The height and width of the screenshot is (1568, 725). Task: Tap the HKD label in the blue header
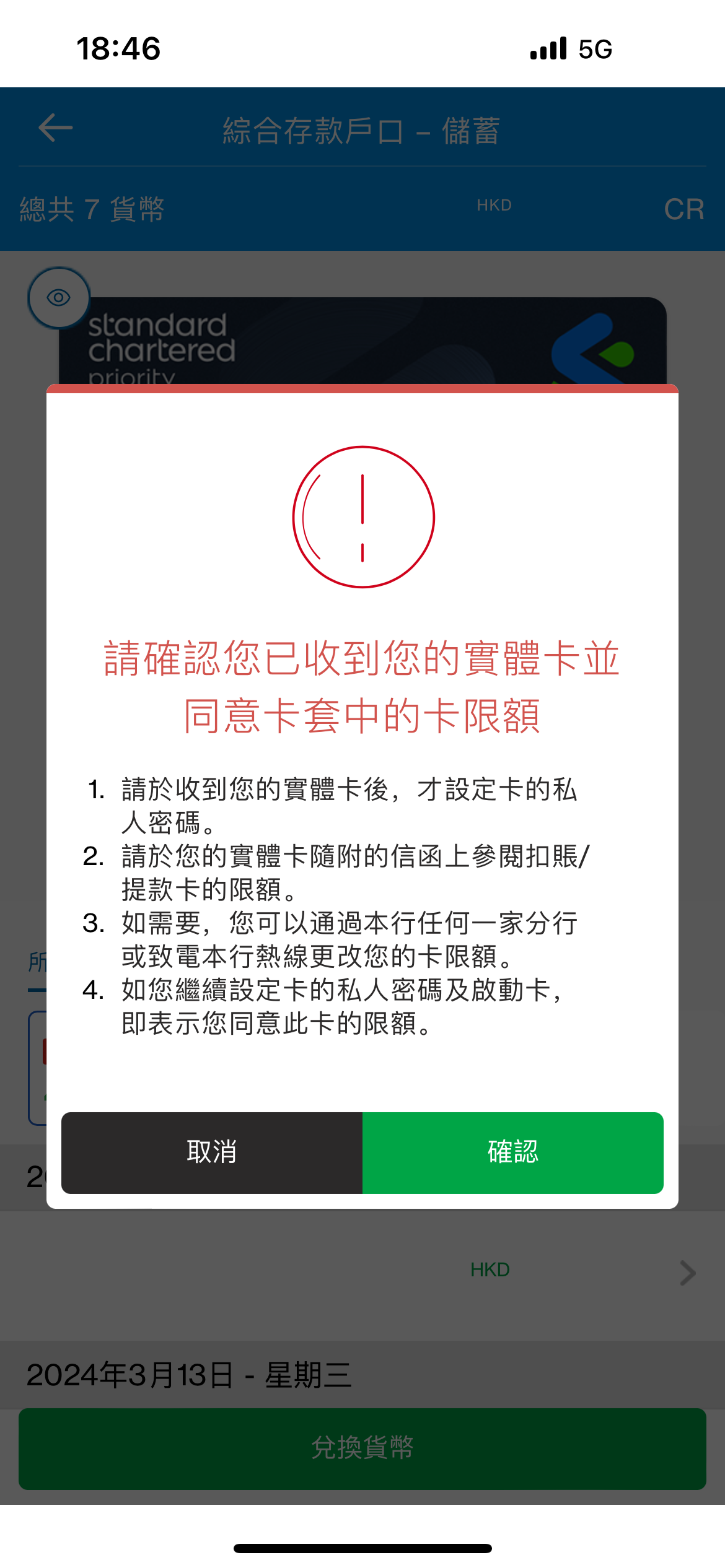click(494, 206)
